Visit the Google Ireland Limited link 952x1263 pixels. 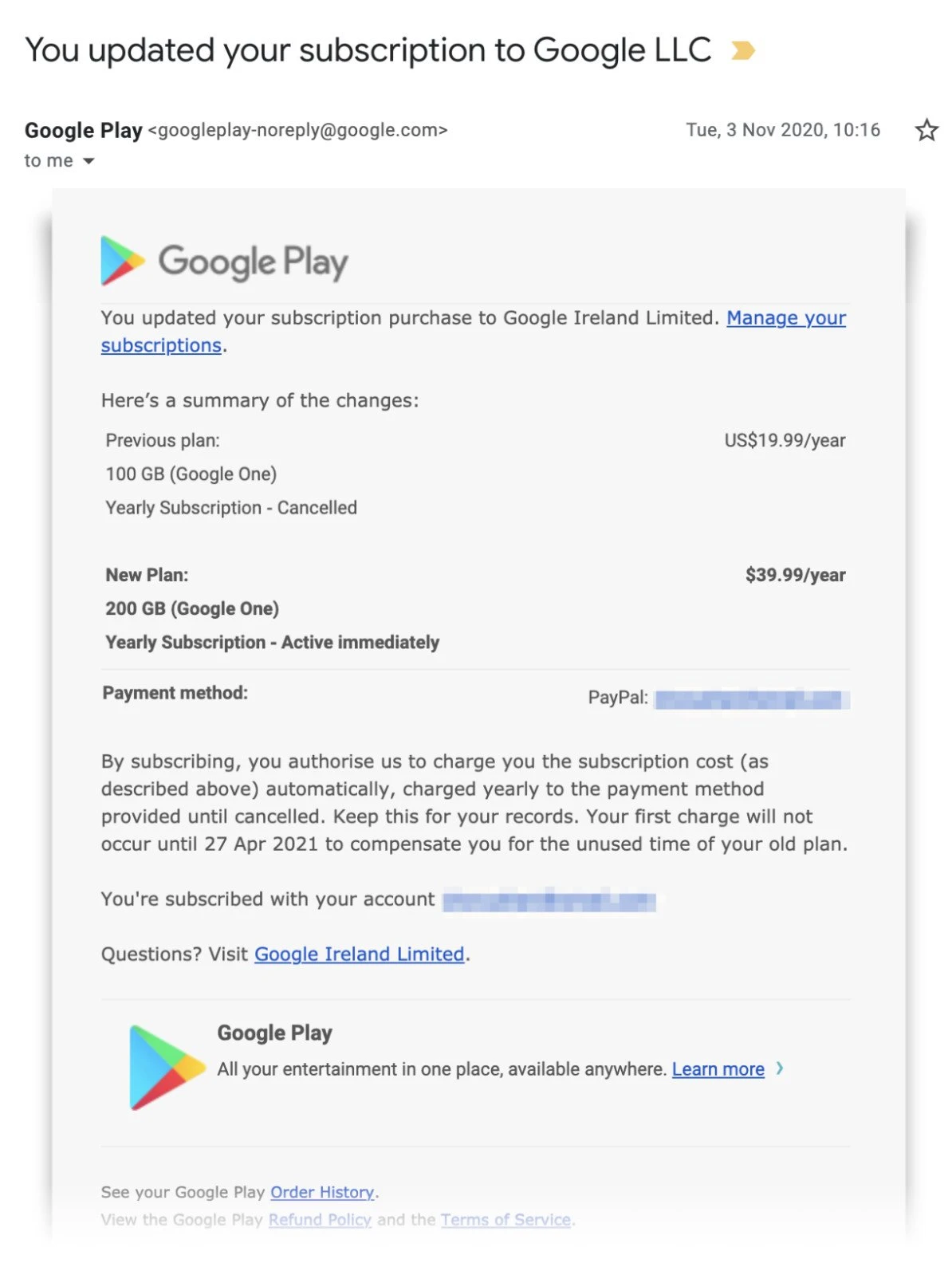(x=359, y=954)
